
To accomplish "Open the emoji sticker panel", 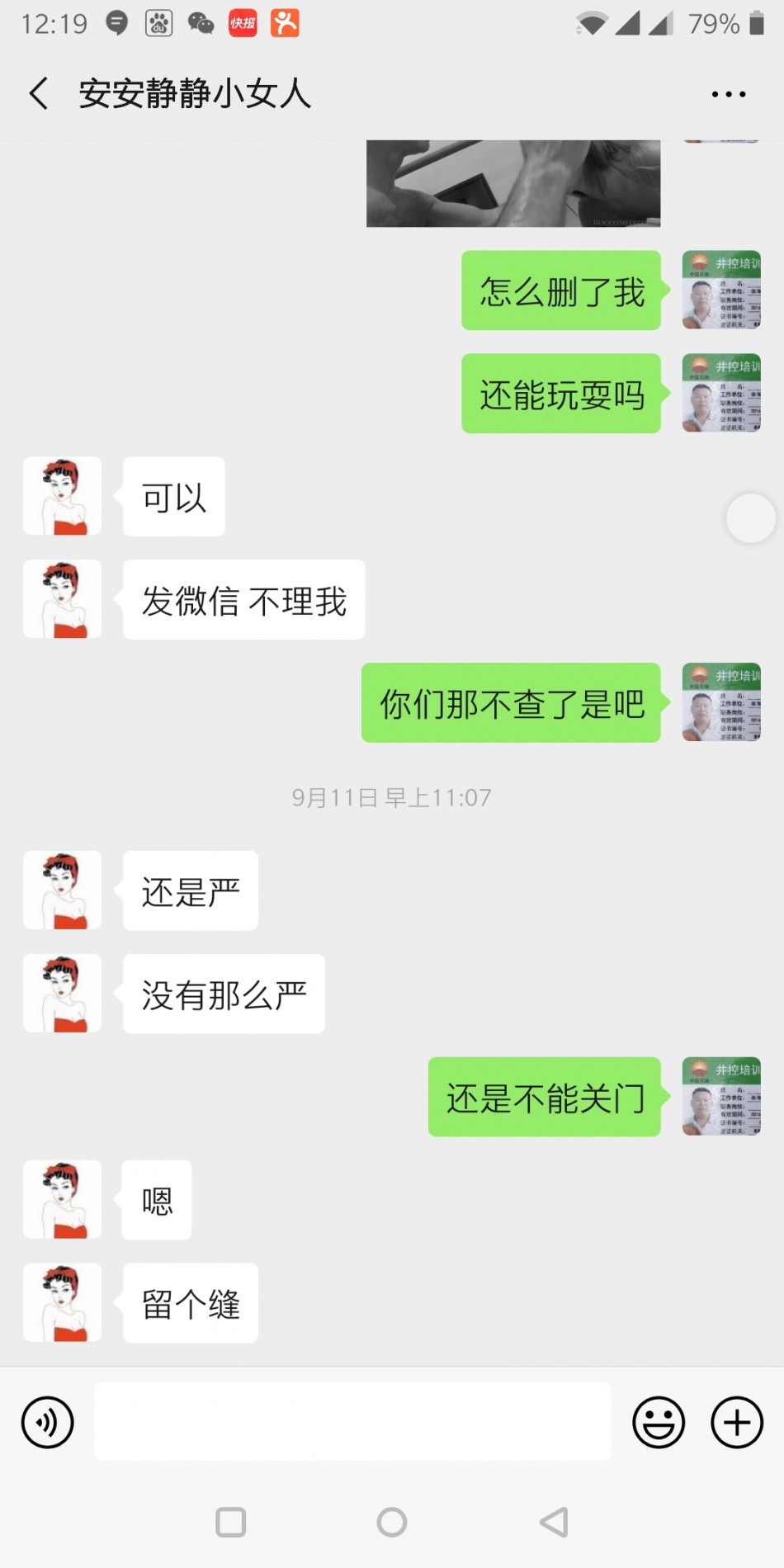I will (659, 1422).
